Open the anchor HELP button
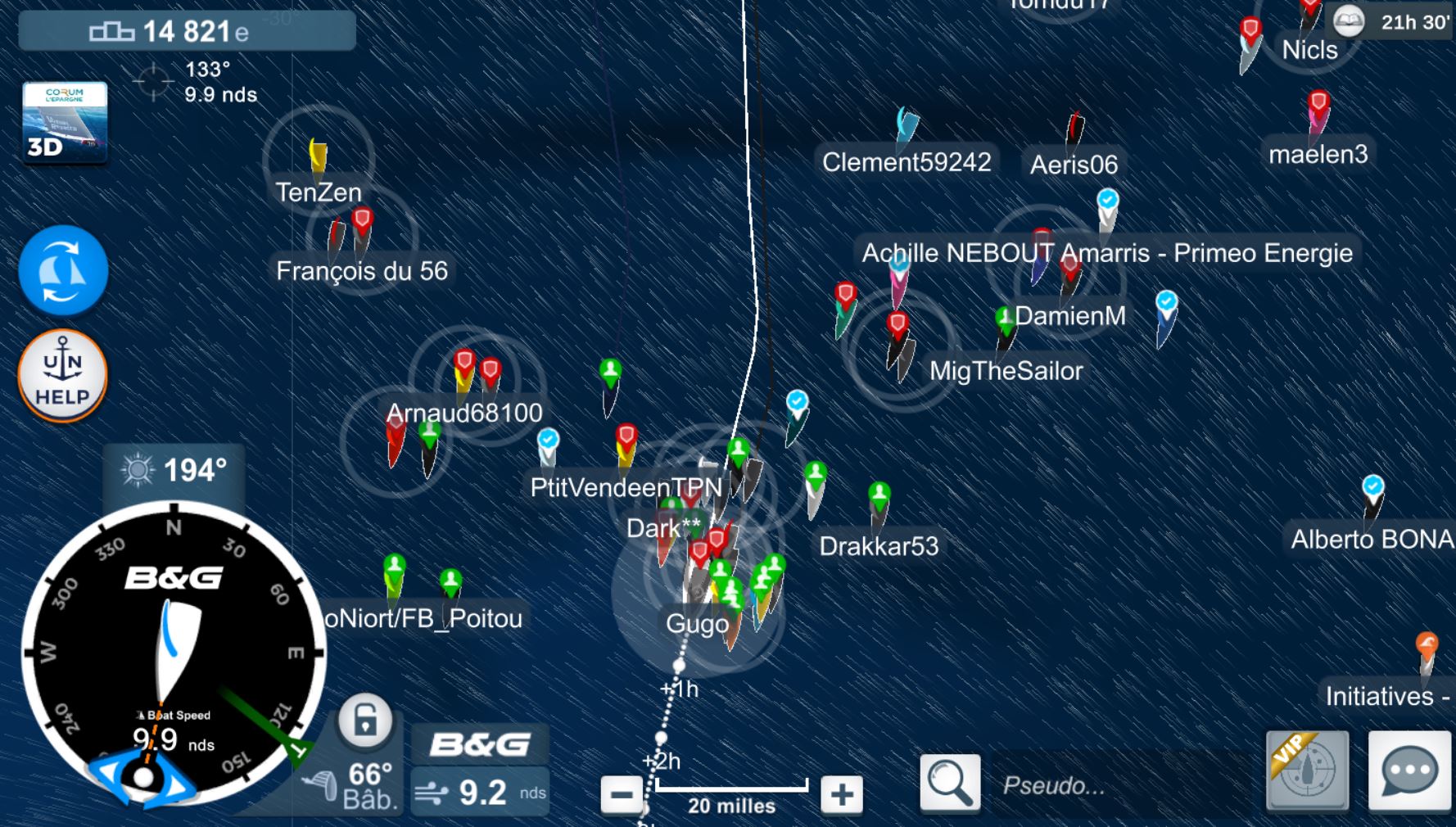 [63, 376]
